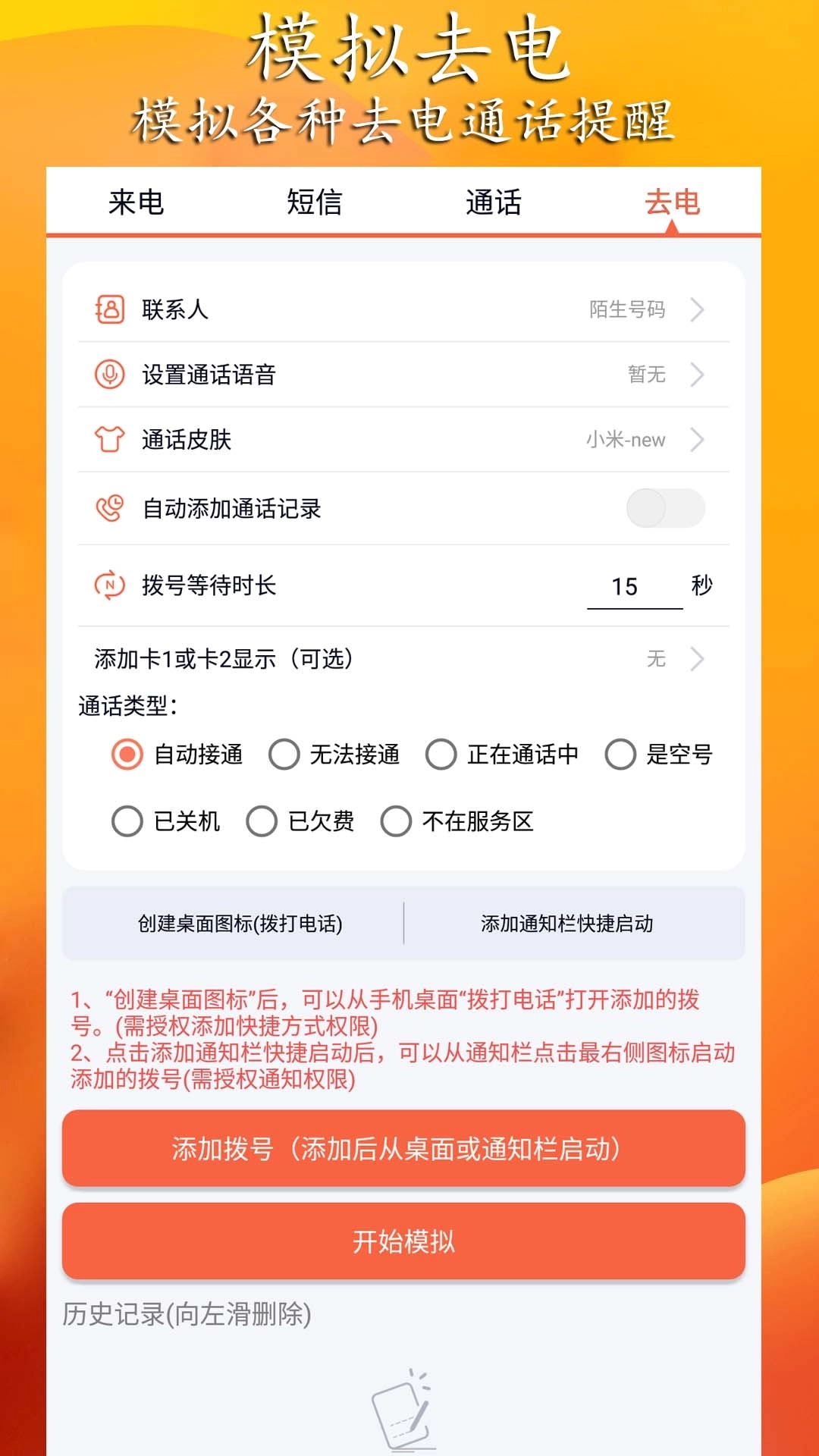
Task: Select the 无法接通 call type option
Action: 284,755
